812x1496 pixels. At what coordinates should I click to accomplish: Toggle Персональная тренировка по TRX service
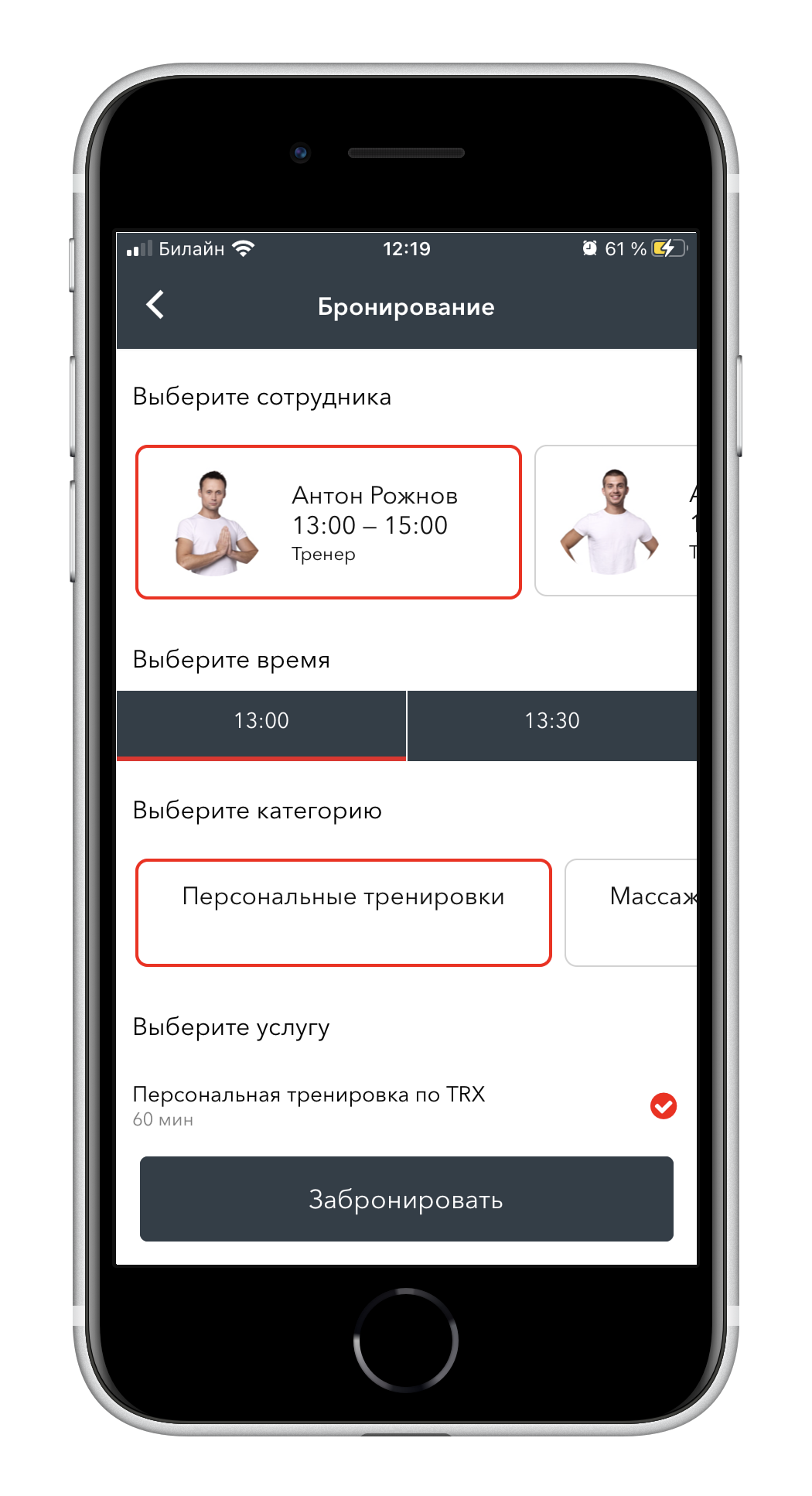pyautogui.click(x=663, y=1106)
